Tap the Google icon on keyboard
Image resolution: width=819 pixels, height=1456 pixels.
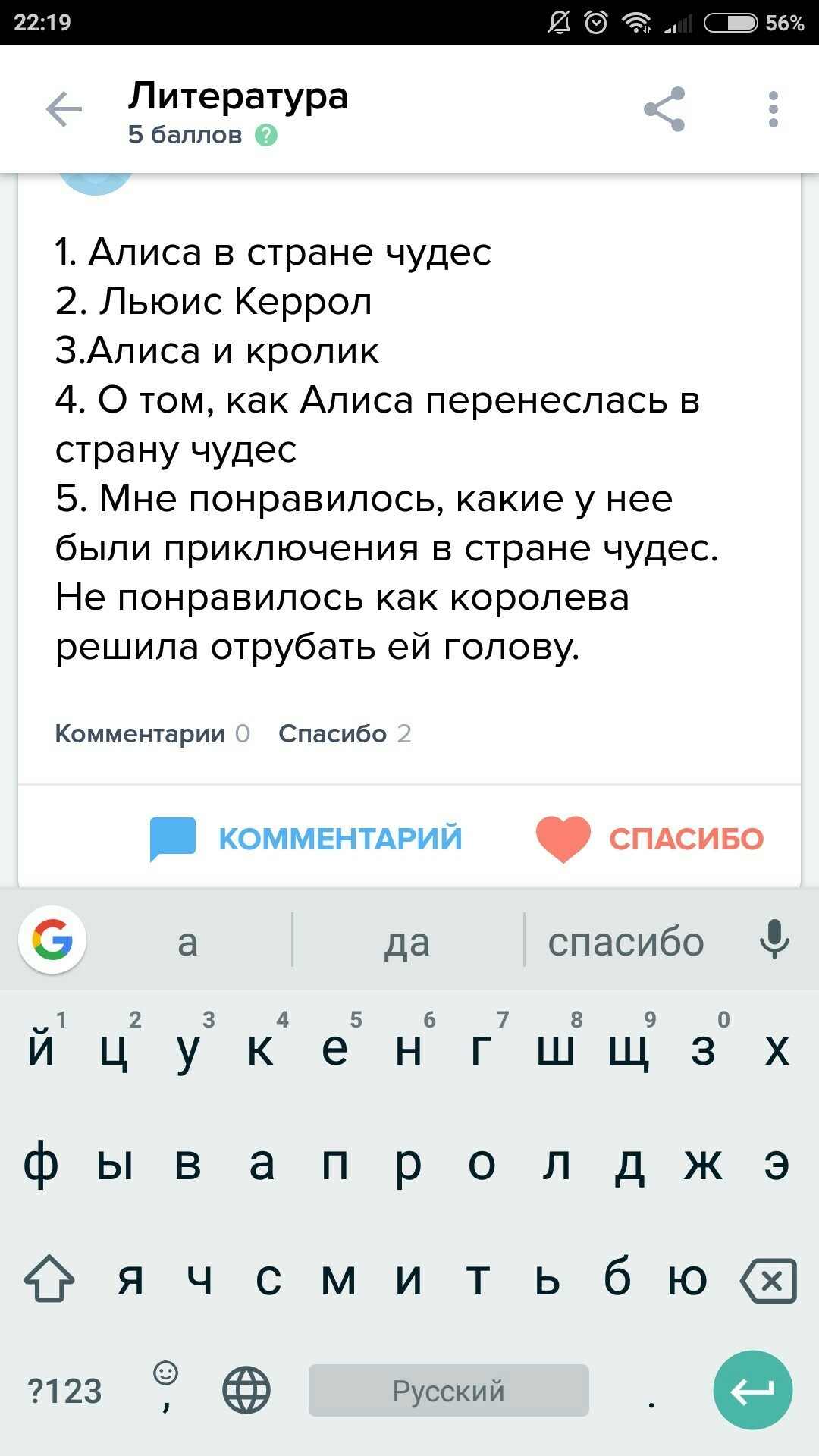pyautogui.click(x=52, y=940)
